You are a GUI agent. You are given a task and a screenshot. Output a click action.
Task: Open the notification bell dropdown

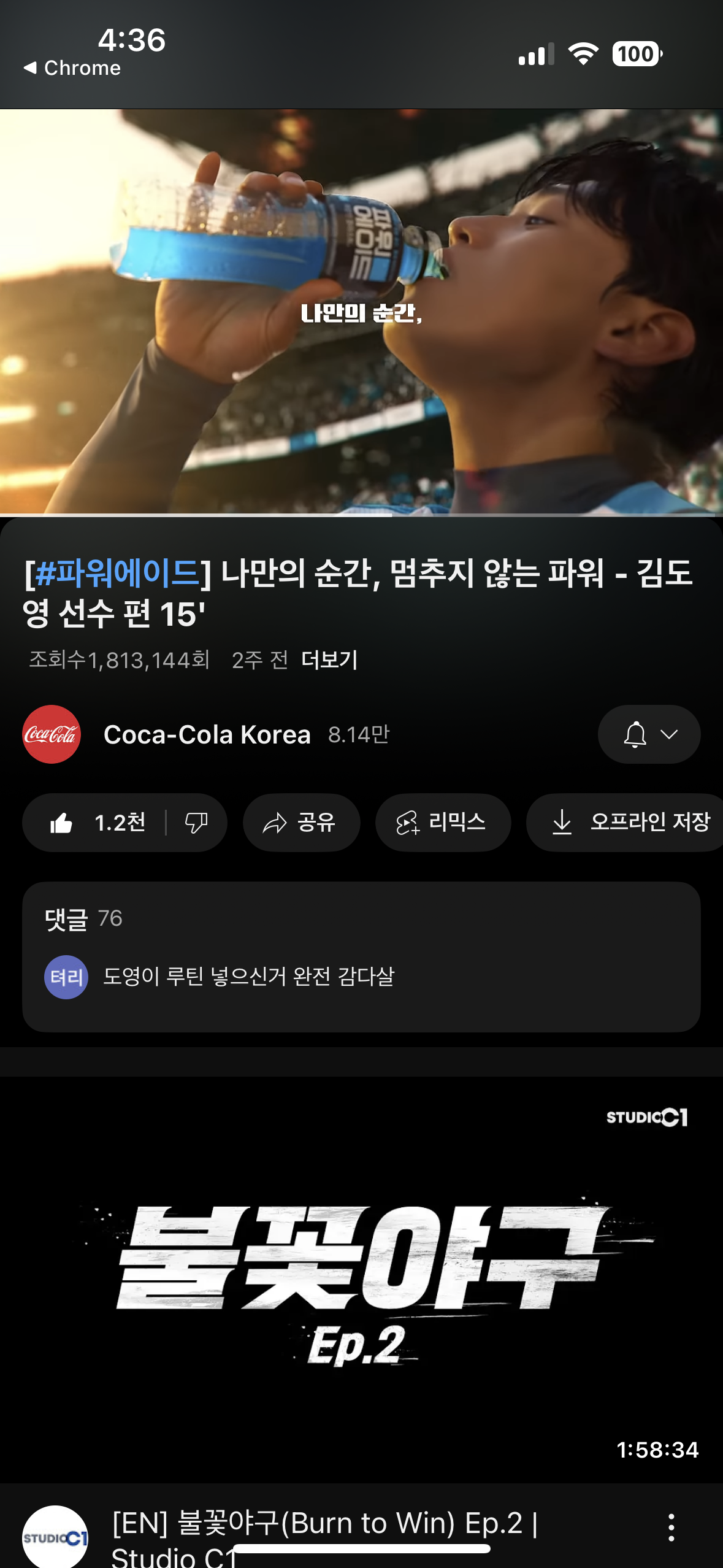click(x=649, y=734)
